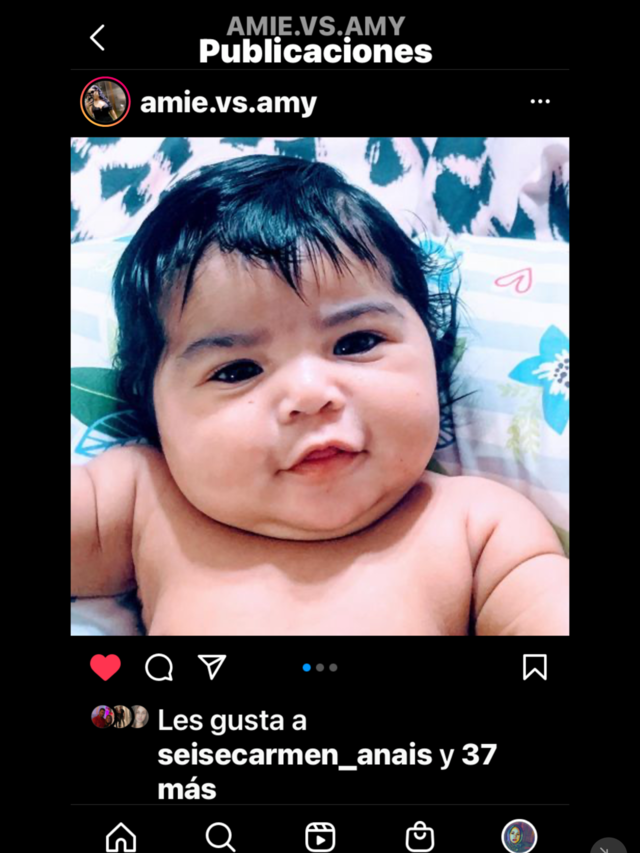This screenshot has width=640, height=853.
Task: Open the baby photo post image
Action: (x=320, y=386)
